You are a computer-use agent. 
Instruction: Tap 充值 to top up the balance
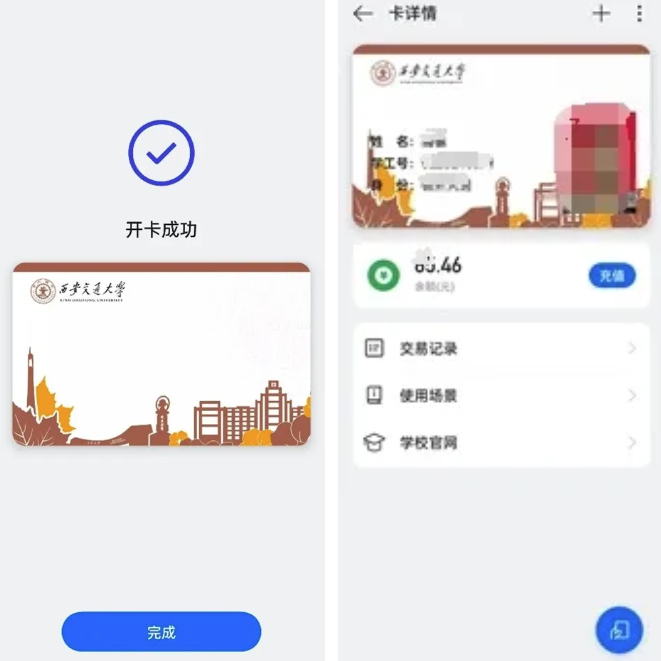click(x=611, y=276)
